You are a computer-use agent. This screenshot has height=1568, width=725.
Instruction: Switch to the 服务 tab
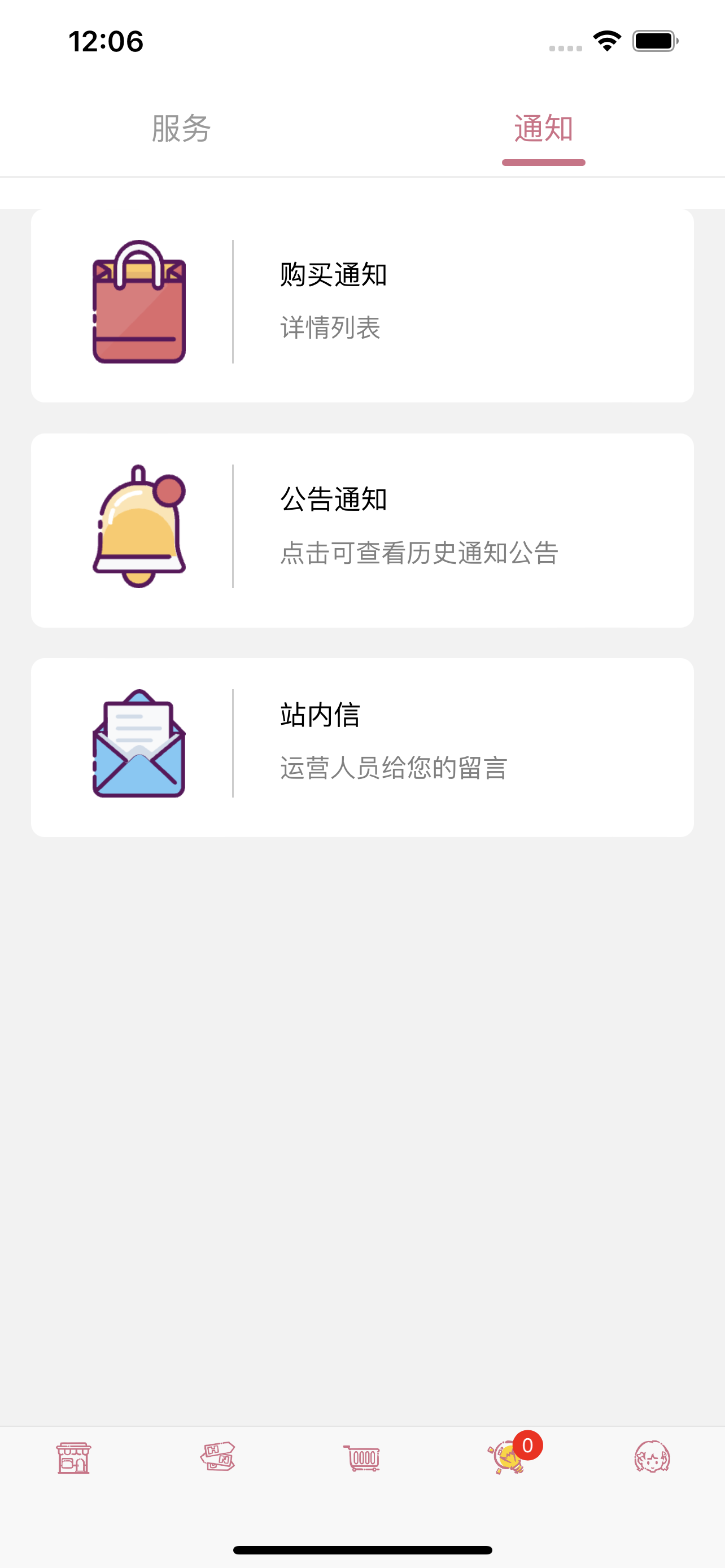tap(181, 129)
